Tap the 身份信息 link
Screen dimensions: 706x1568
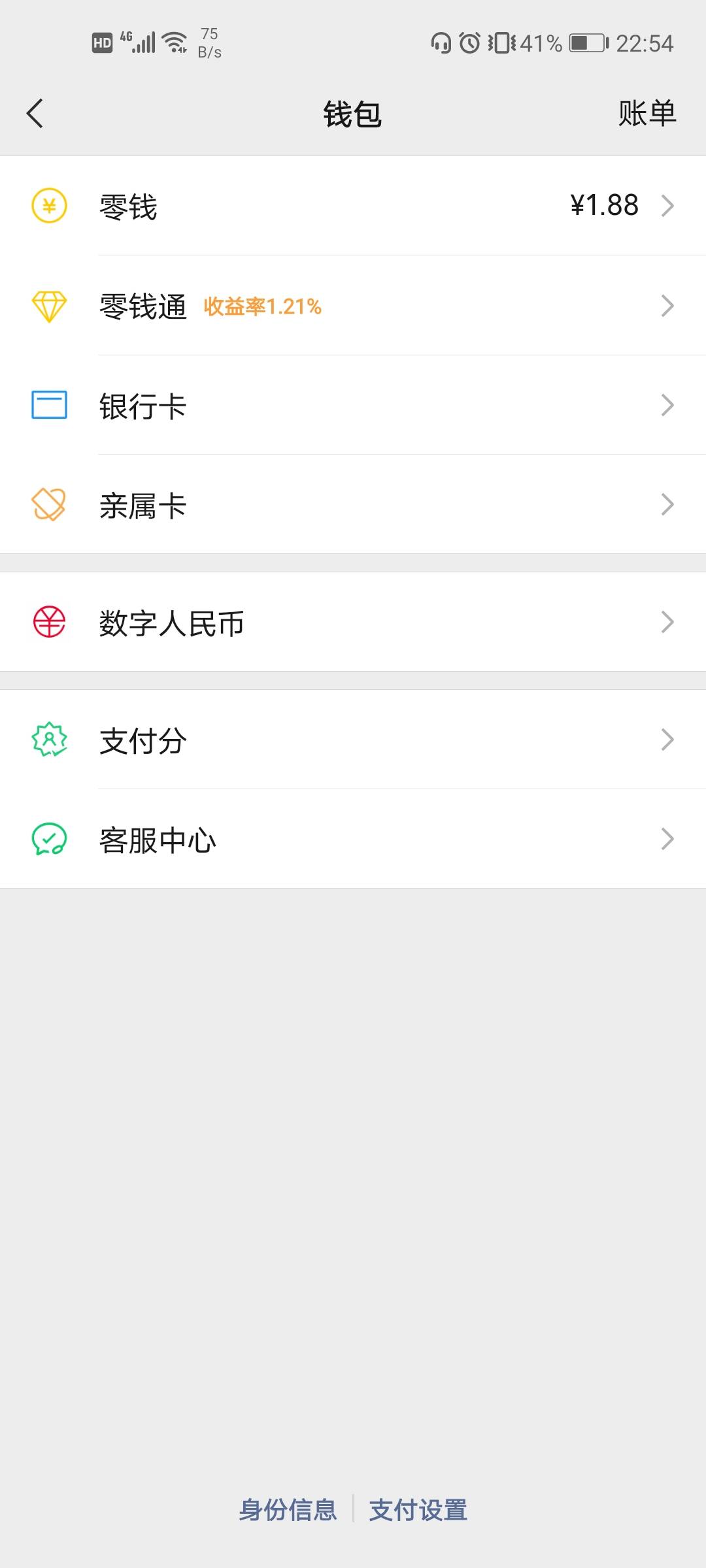(x=288, y=1510)
